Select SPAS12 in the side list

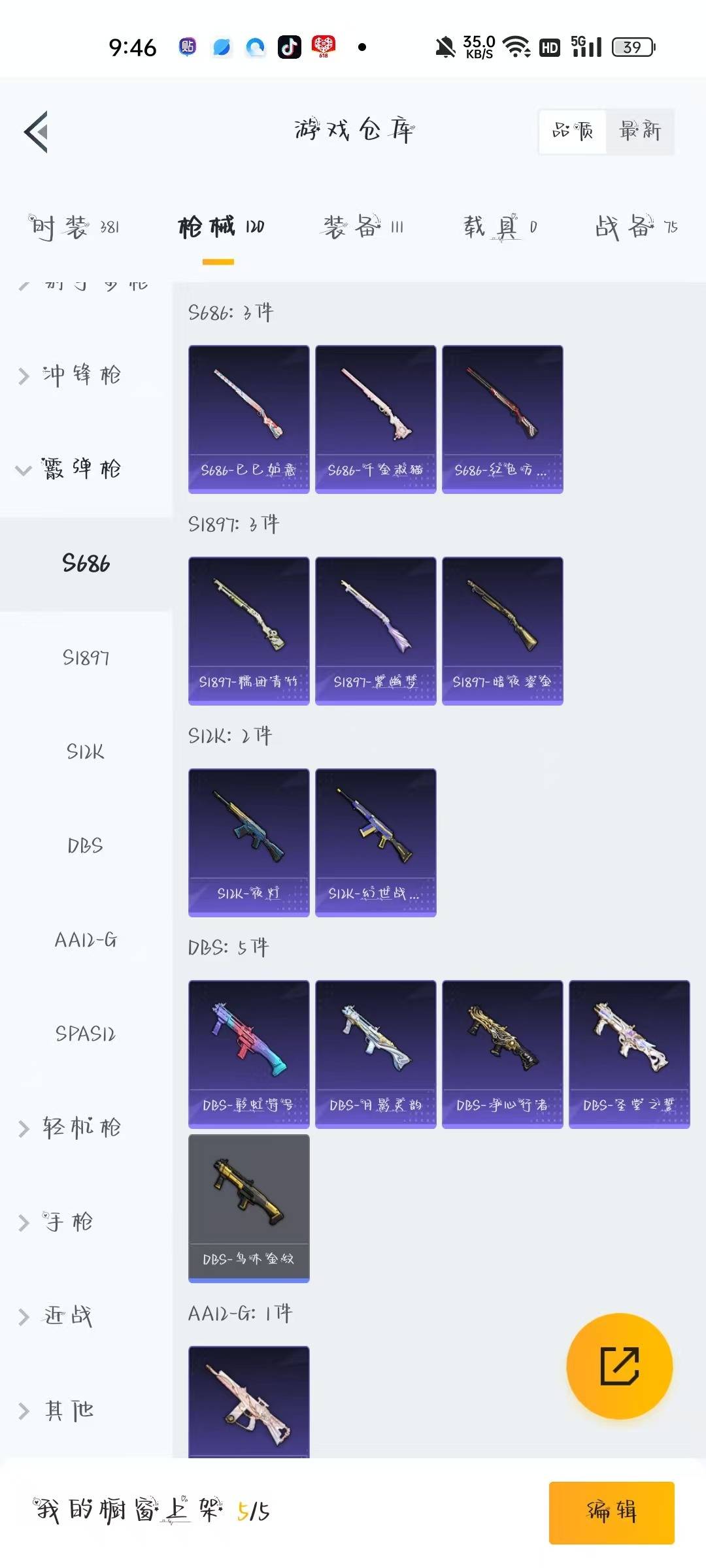point(86,1034)
